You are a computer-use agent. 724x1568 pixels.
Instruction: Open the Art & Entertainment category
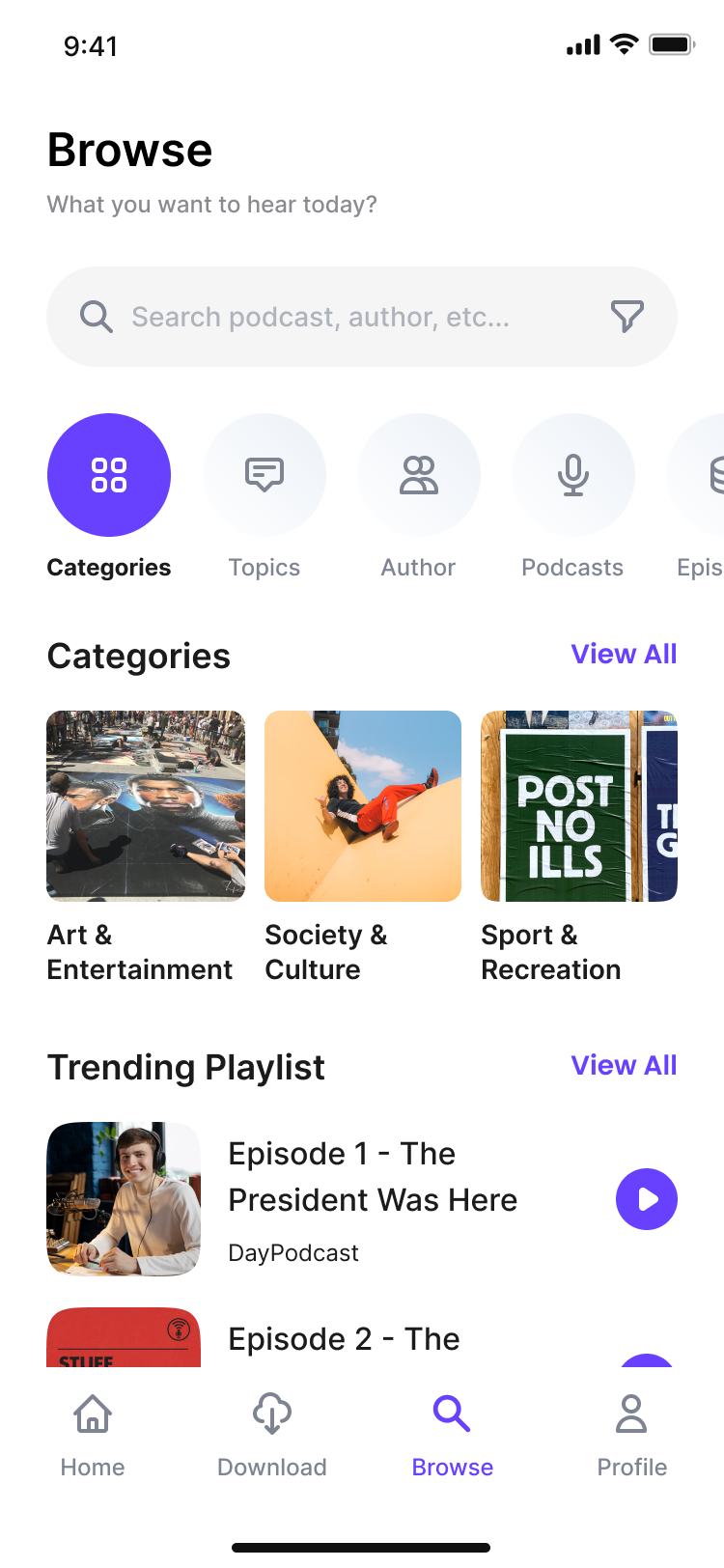146,806
